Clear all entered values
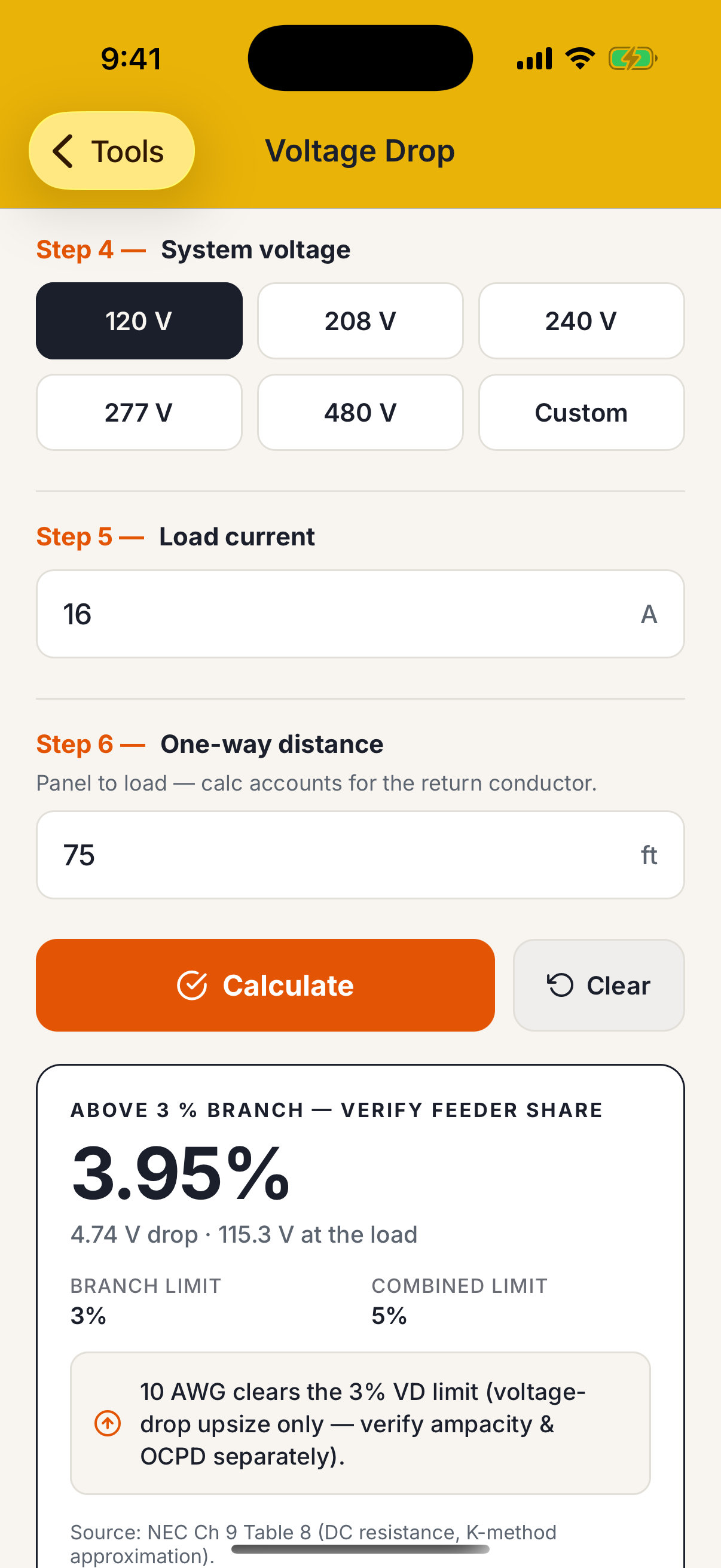 pos(598,985)
